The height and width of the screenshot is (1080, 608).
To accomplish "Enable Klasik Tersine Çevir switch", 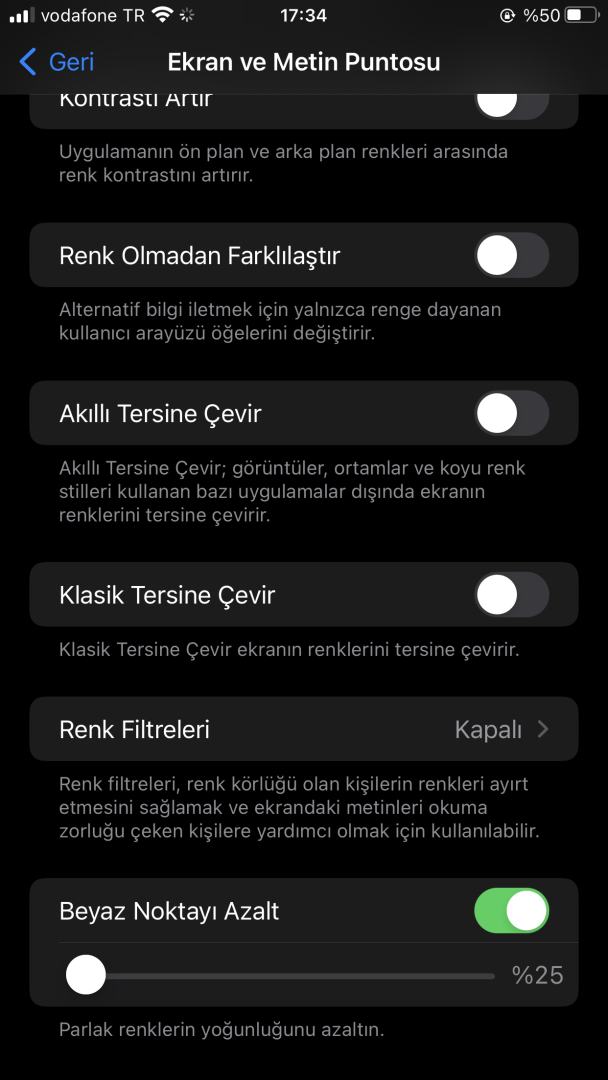I will click(x=511, y=595).
